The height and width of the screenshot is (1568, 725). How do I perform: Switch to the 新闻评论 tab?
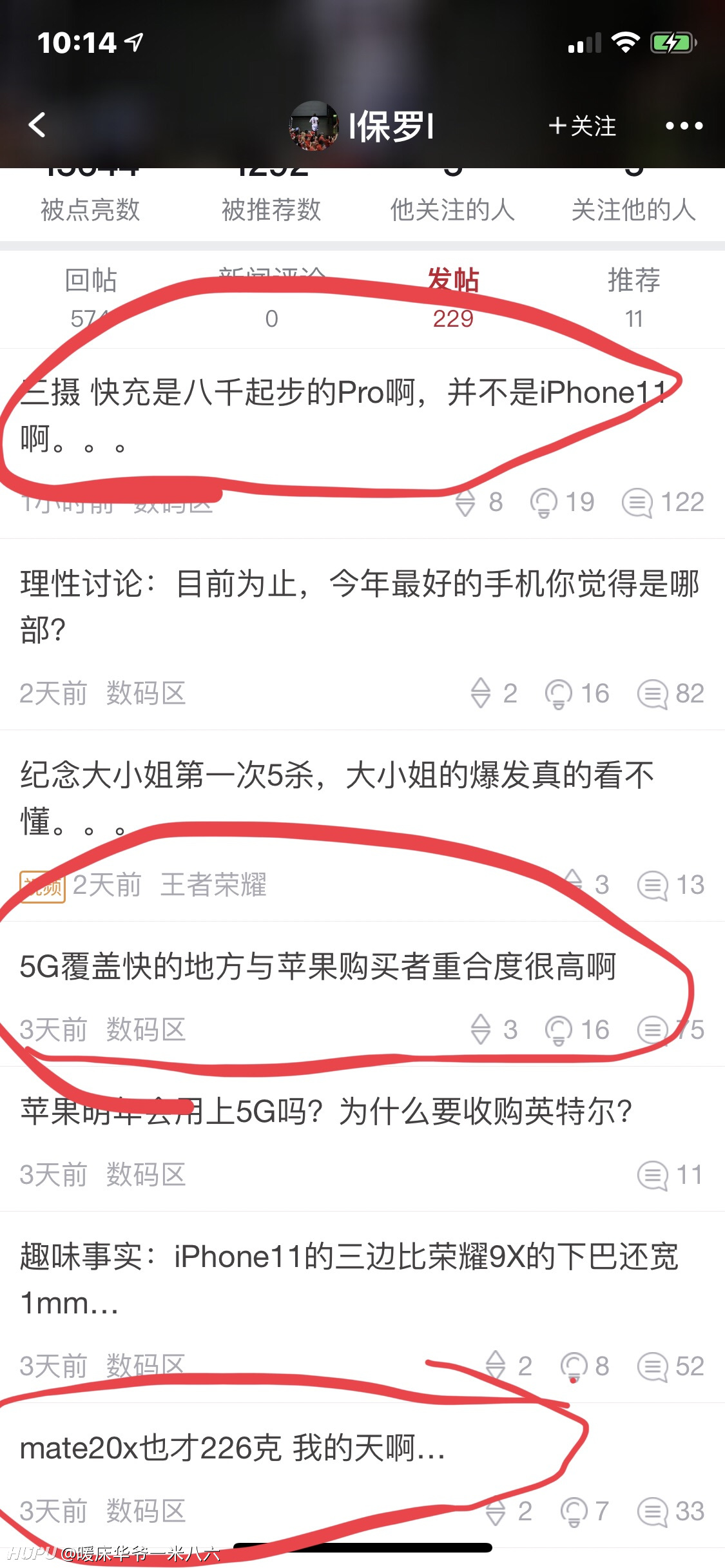(x=272, y=298)
